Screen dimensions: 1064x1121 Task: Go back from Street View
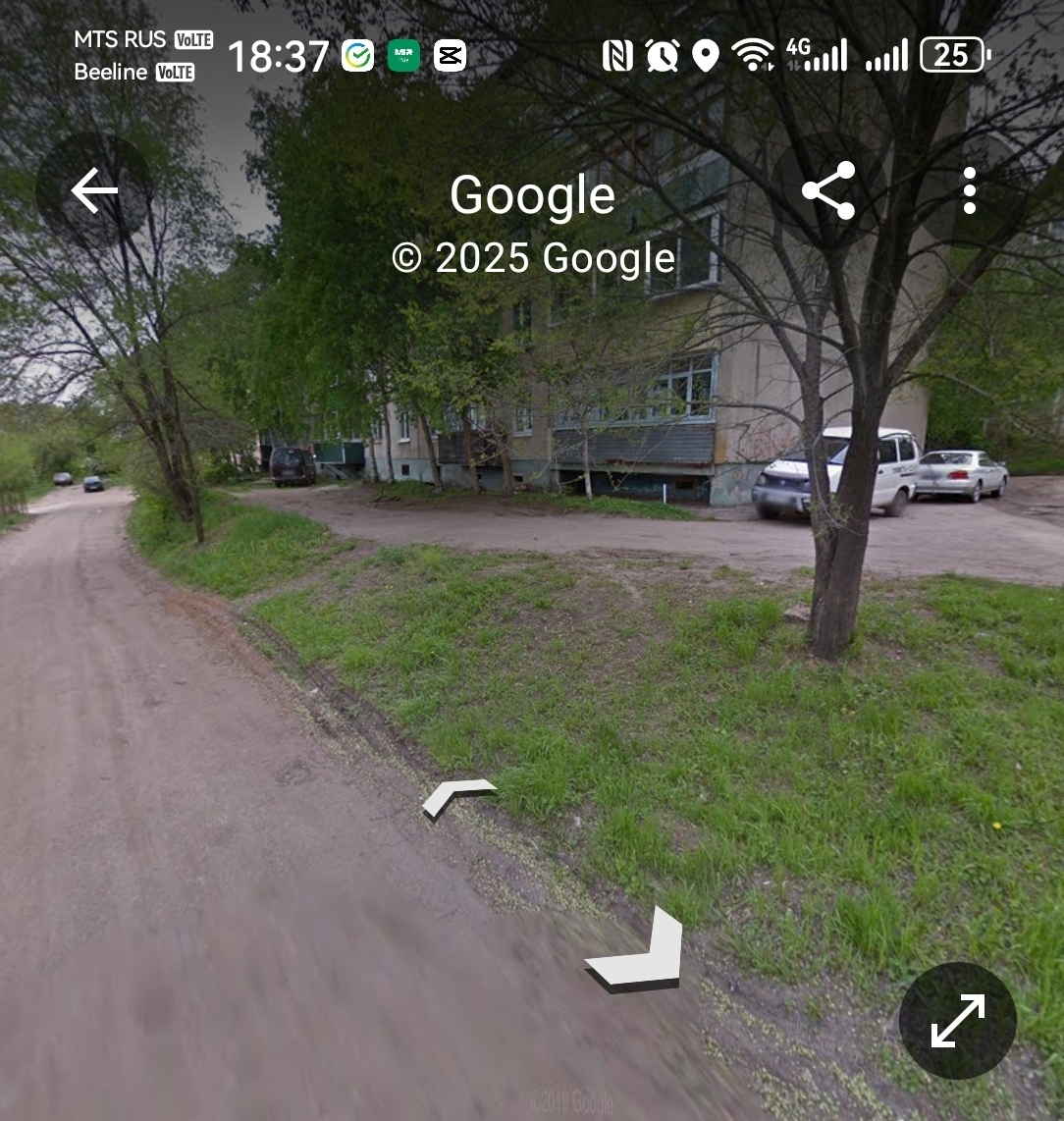pyautogui.click(x=94, y=190)
